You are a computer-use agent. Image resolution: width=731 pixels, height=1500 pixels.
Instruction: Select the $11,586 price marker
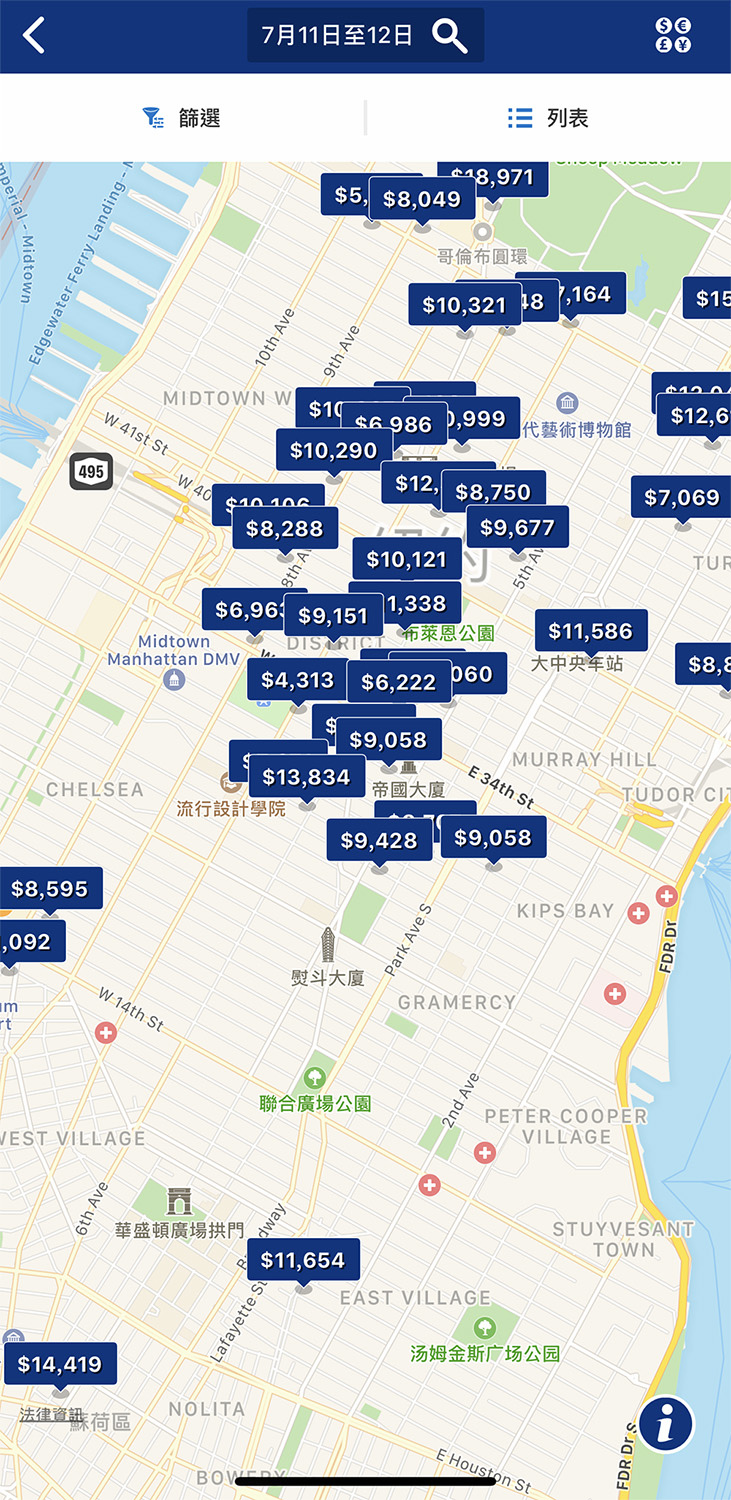click(x=591, y=631)
